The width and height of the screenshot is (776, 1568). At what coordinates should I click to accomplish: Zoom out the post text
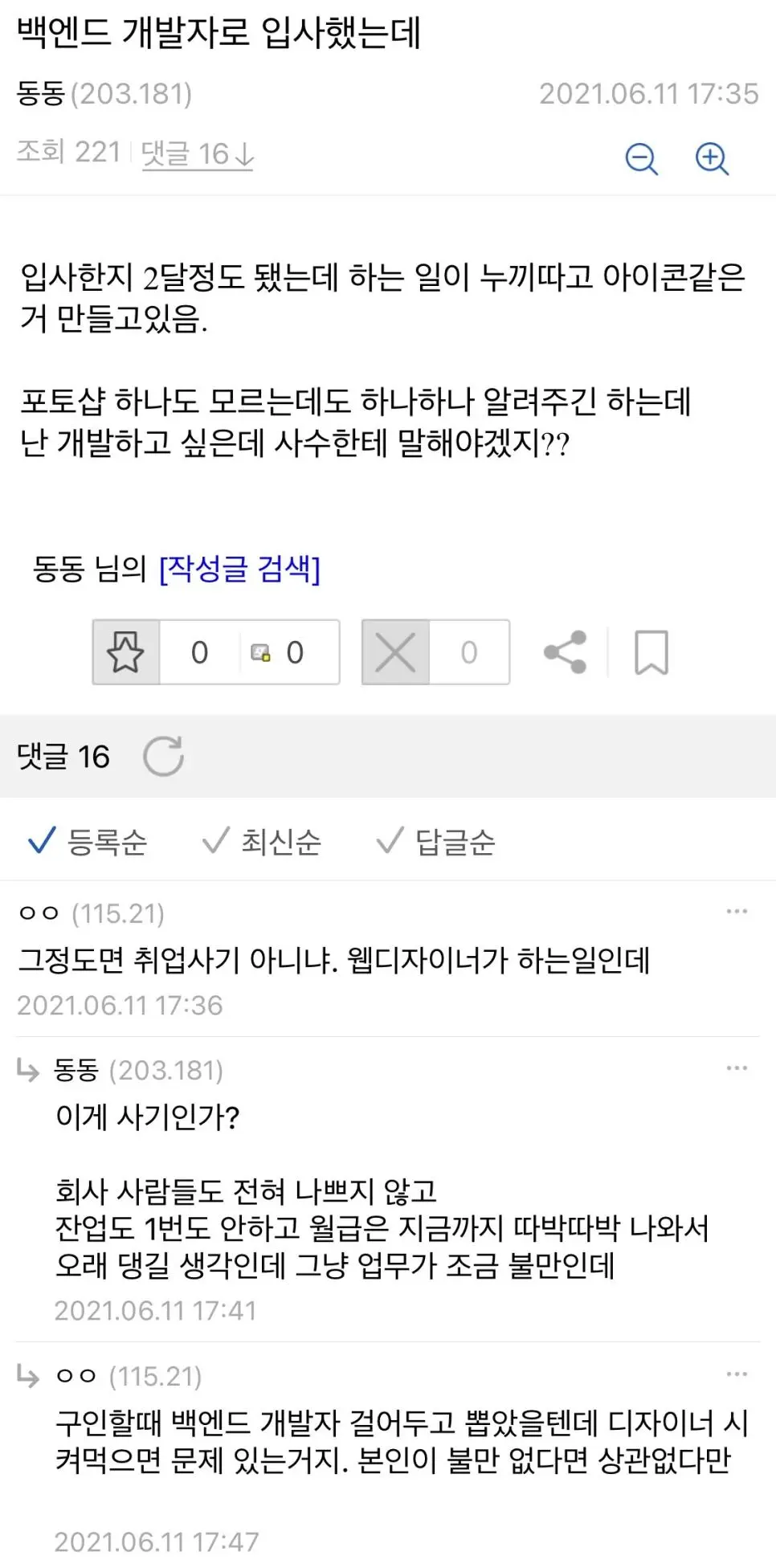point(640,158)
